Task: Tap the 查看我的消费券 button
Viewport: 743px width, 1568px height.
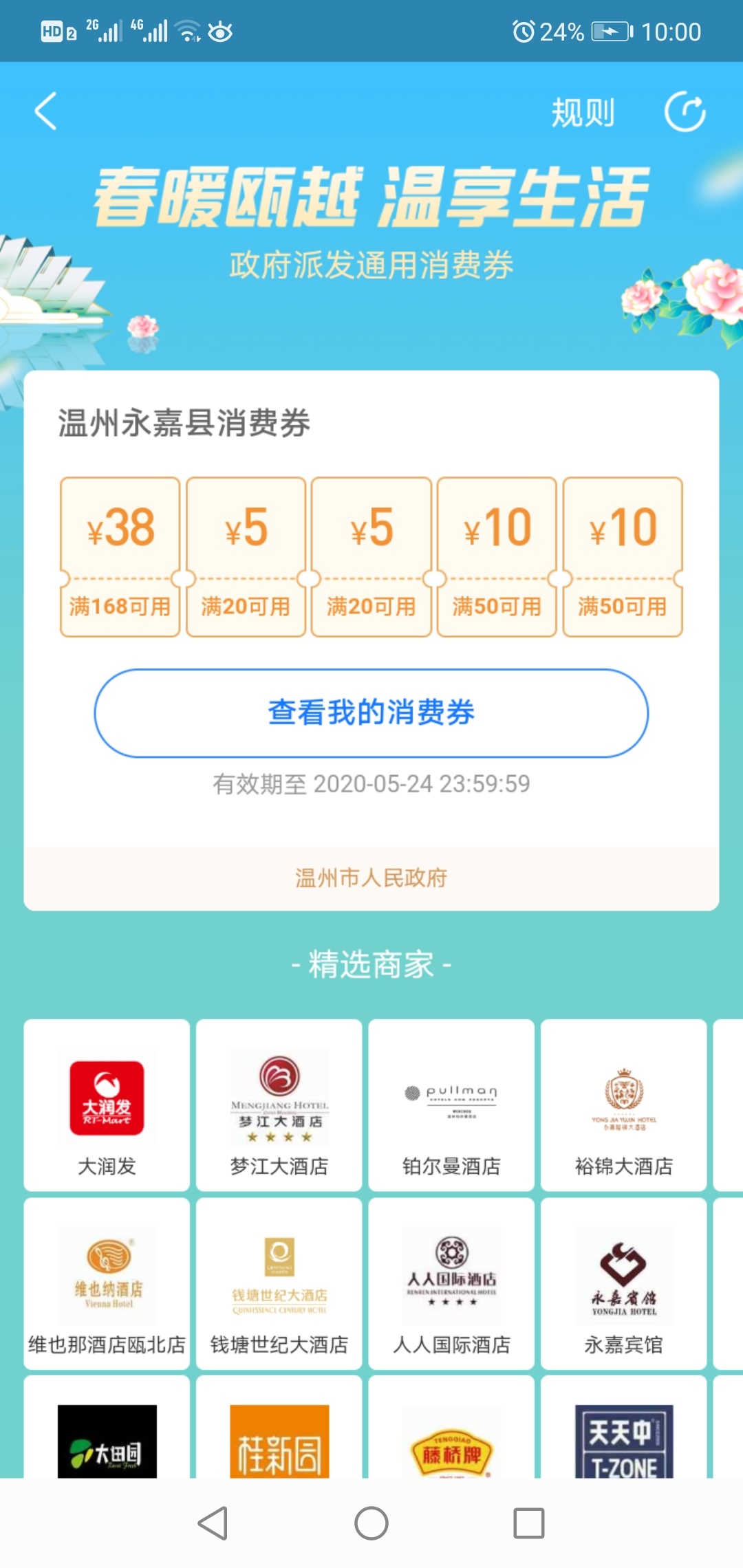Action: pyautogui.click(x=371, y=713)
